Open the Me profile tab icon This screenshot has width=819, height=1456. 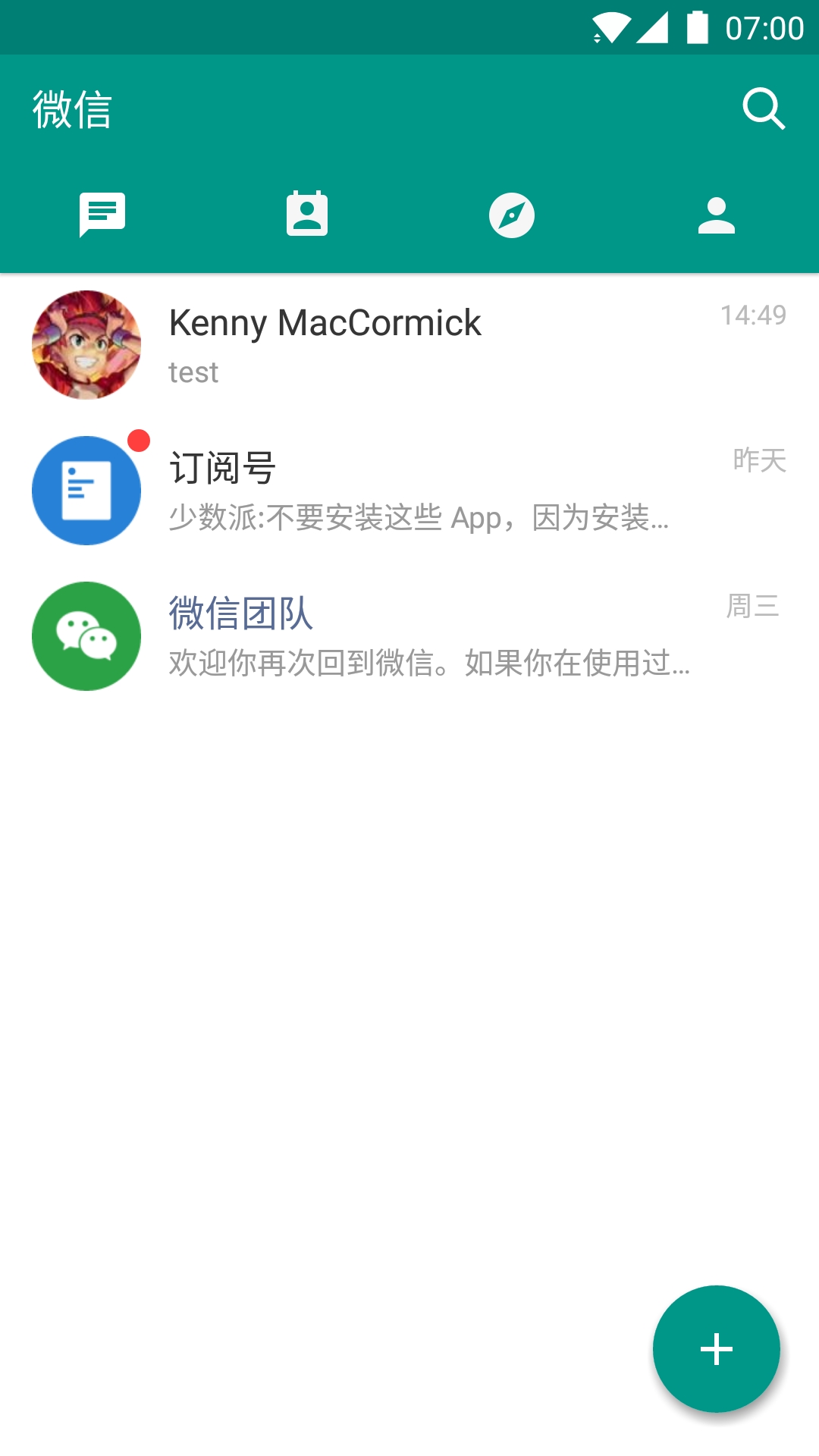point(717,215)
